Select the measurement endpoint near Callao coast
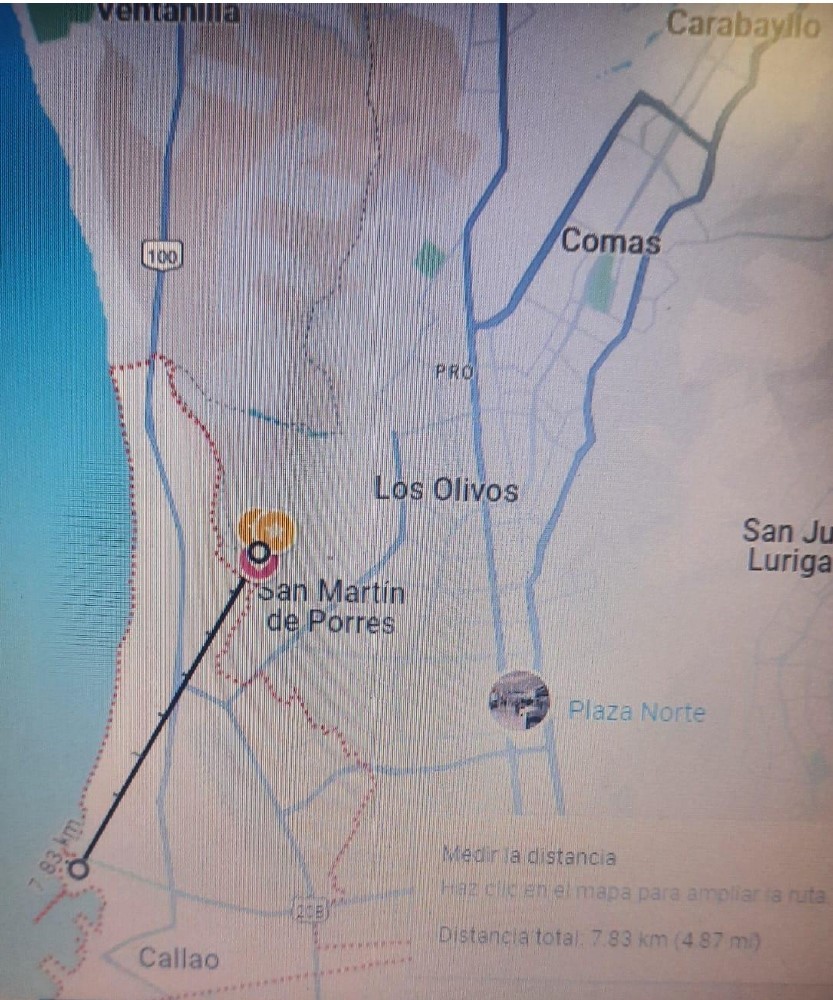 pos(79,869)
